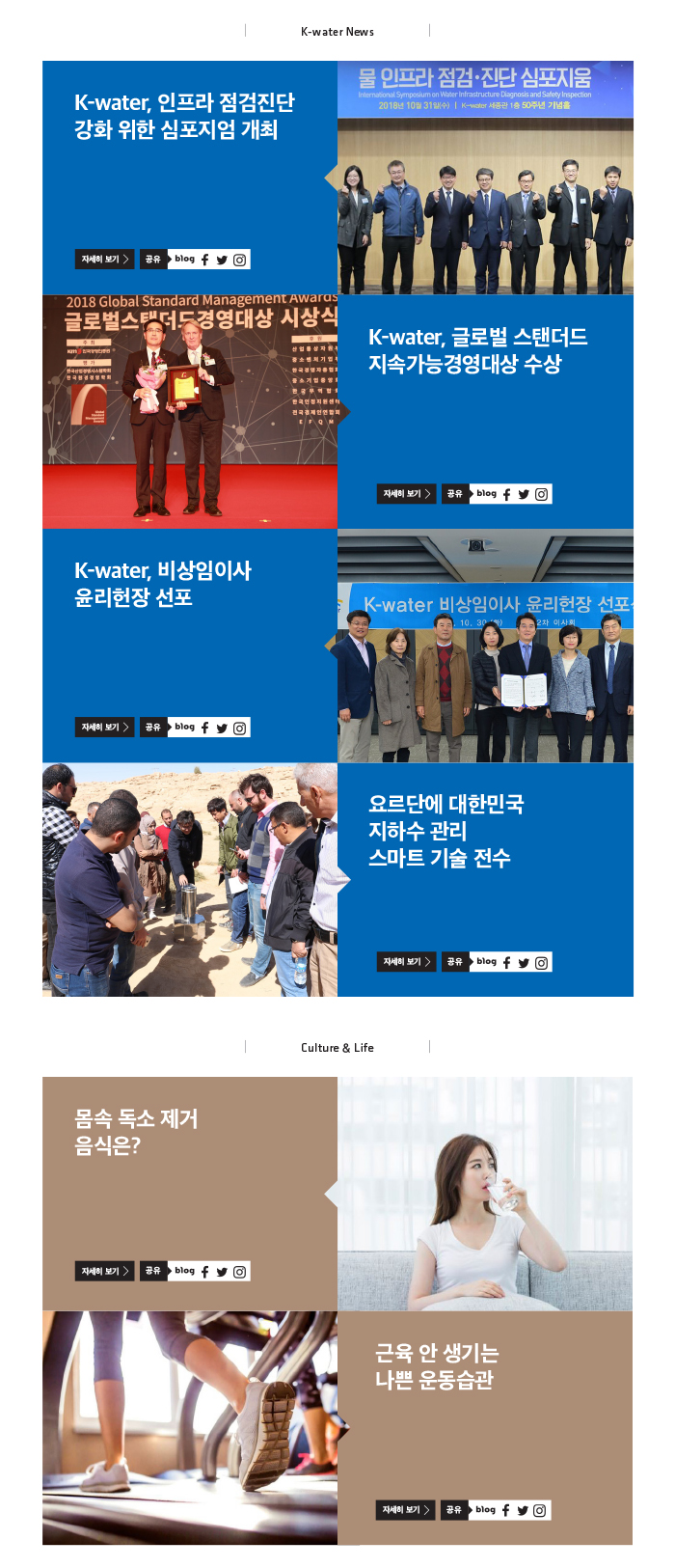Share 글로벌 스탠더드 경영대상 article on Instagram
Screen dimensions: 675x1568
pyautogui.click(x=542, y=494)
